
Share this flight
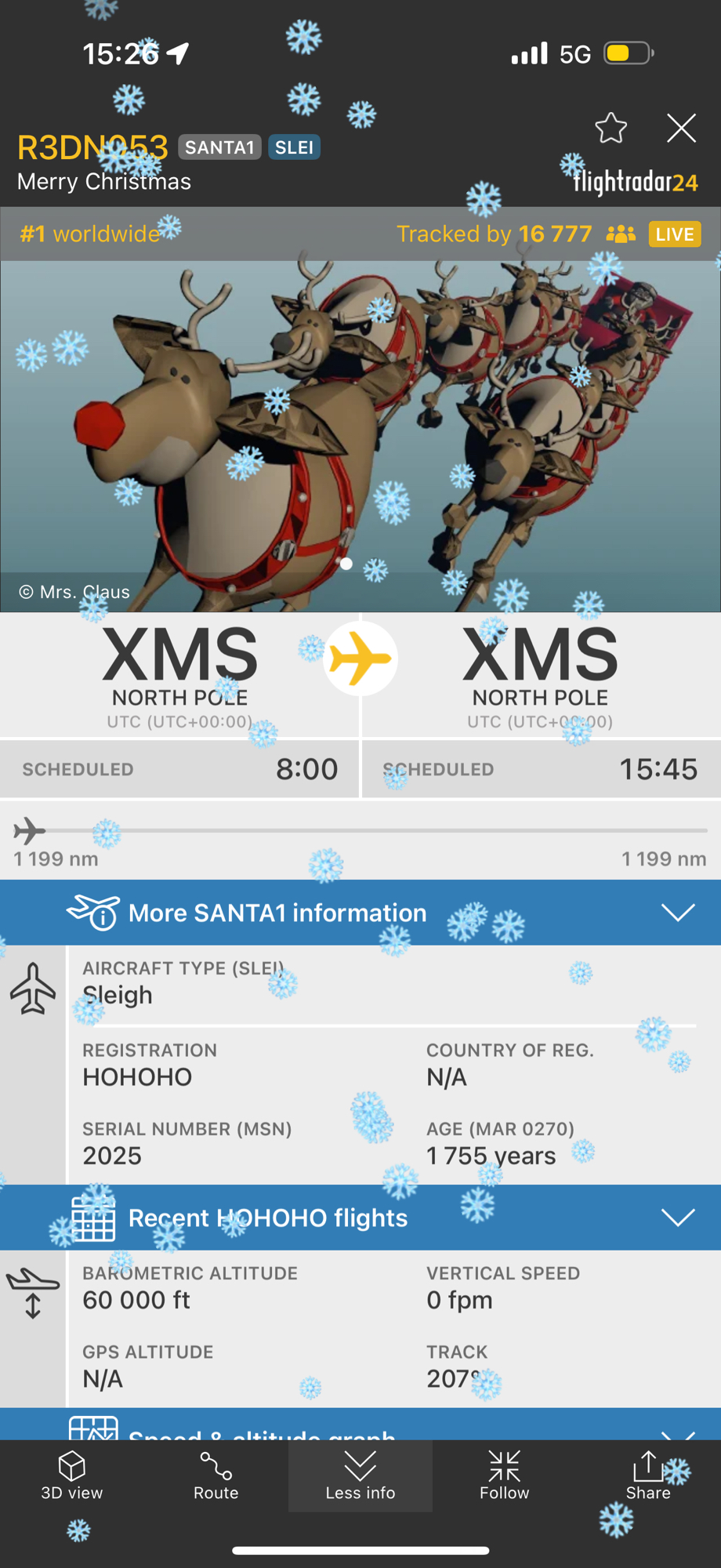tap(648, 1475)
